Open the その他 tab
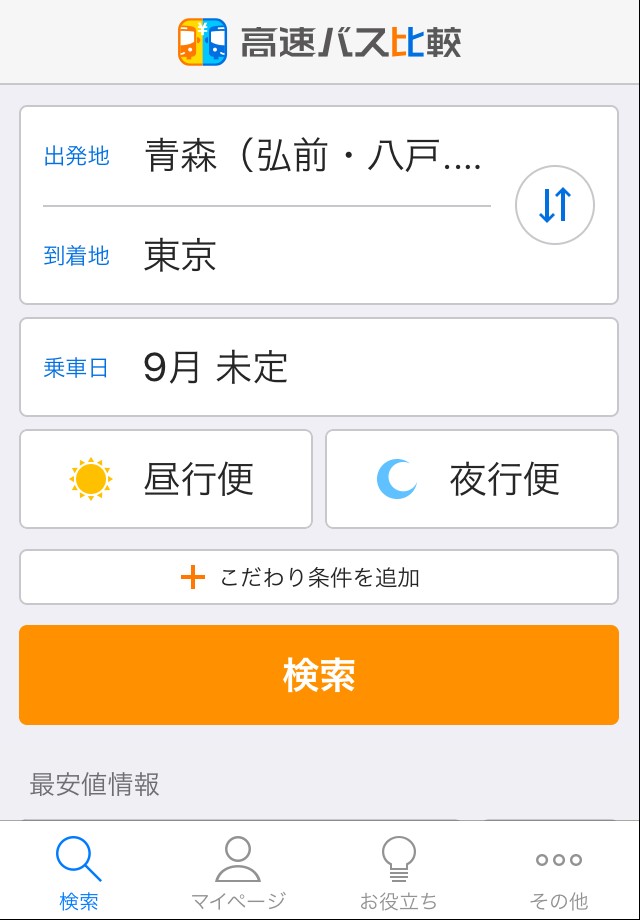The width and height of the screenshot is (640, 920). (x=558, y=872)
